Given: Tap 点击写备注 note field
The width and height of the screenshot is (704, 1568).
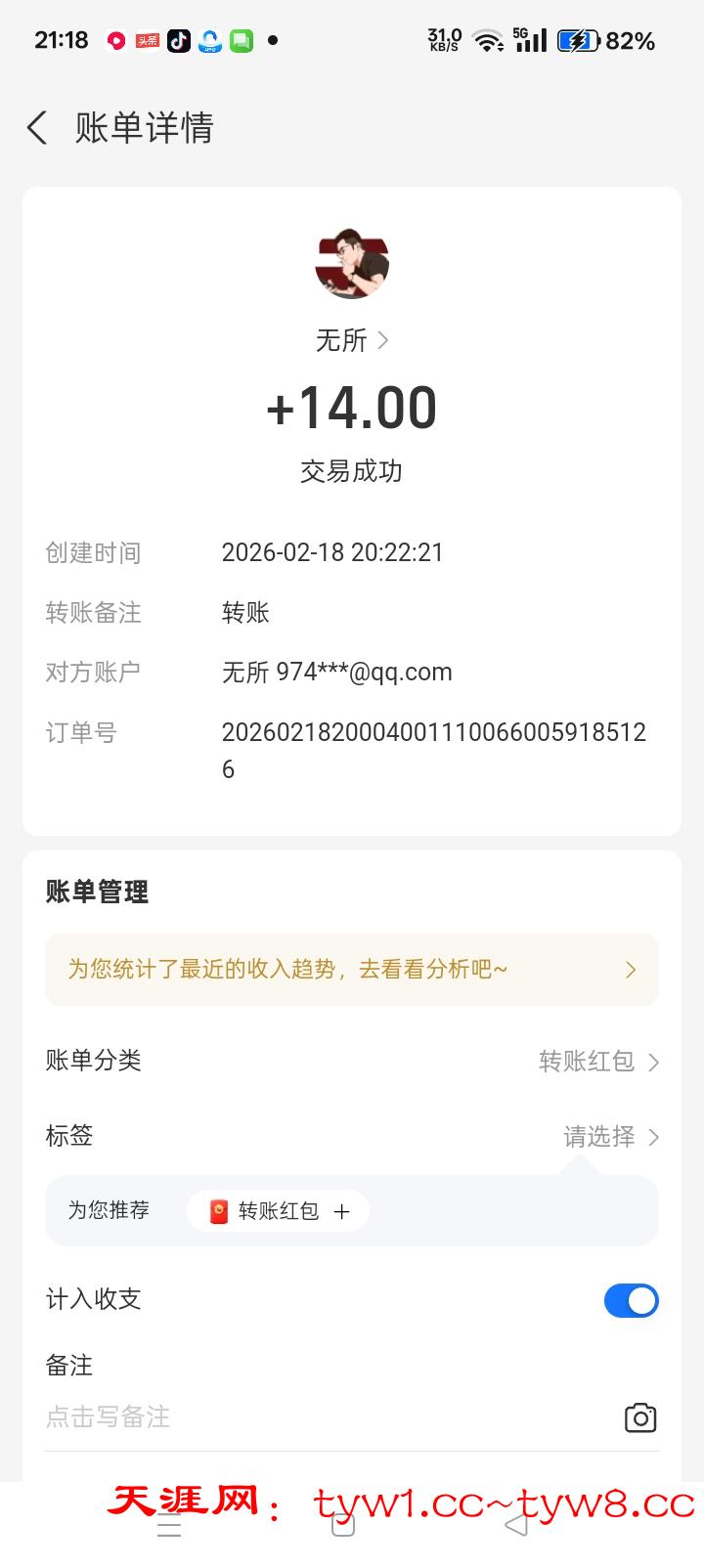Looking at the screenshot, I should point(293,1417).
